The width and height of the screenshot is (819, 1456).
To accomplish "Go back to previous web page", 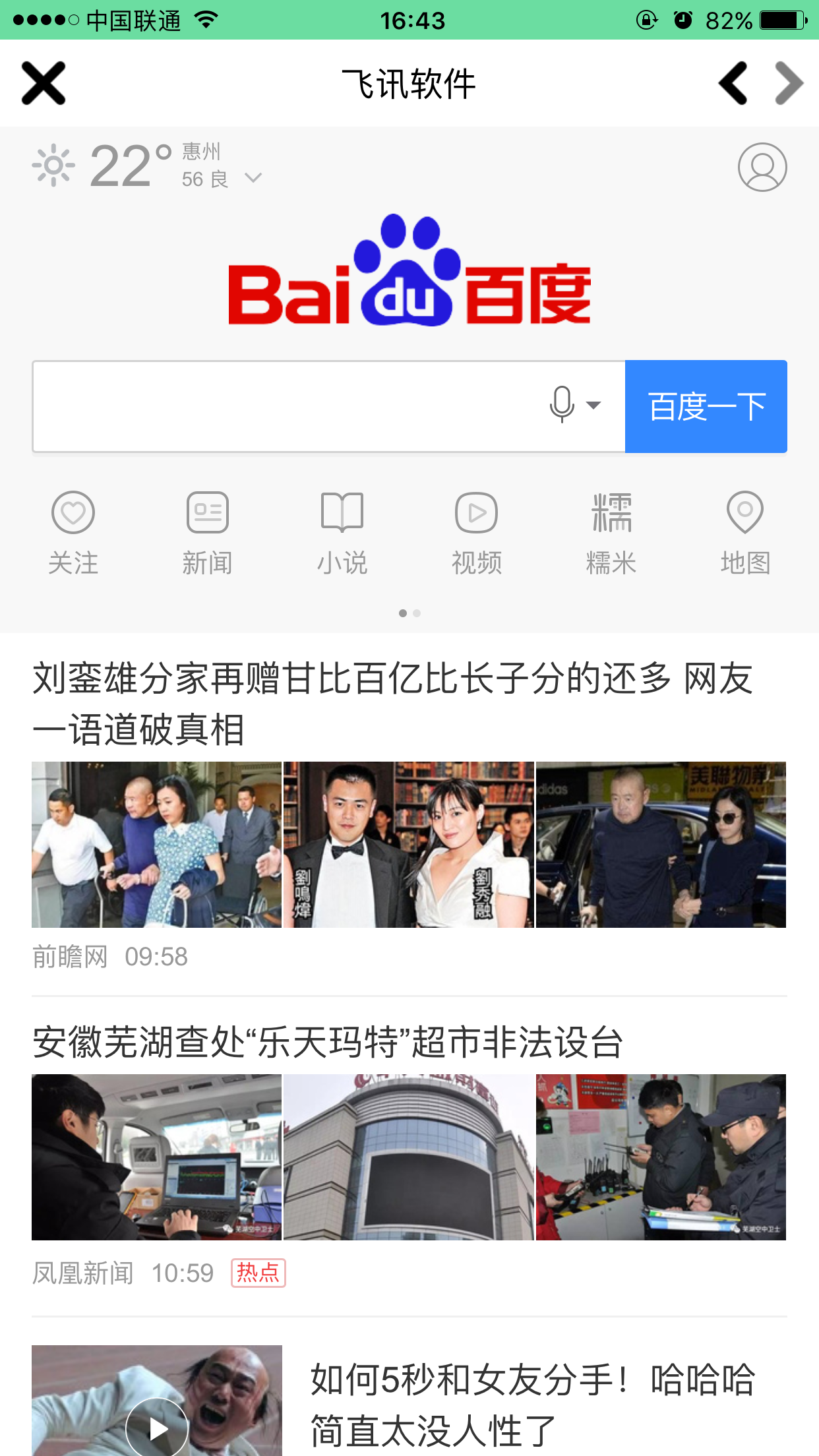I will click(x=733, y=83).
